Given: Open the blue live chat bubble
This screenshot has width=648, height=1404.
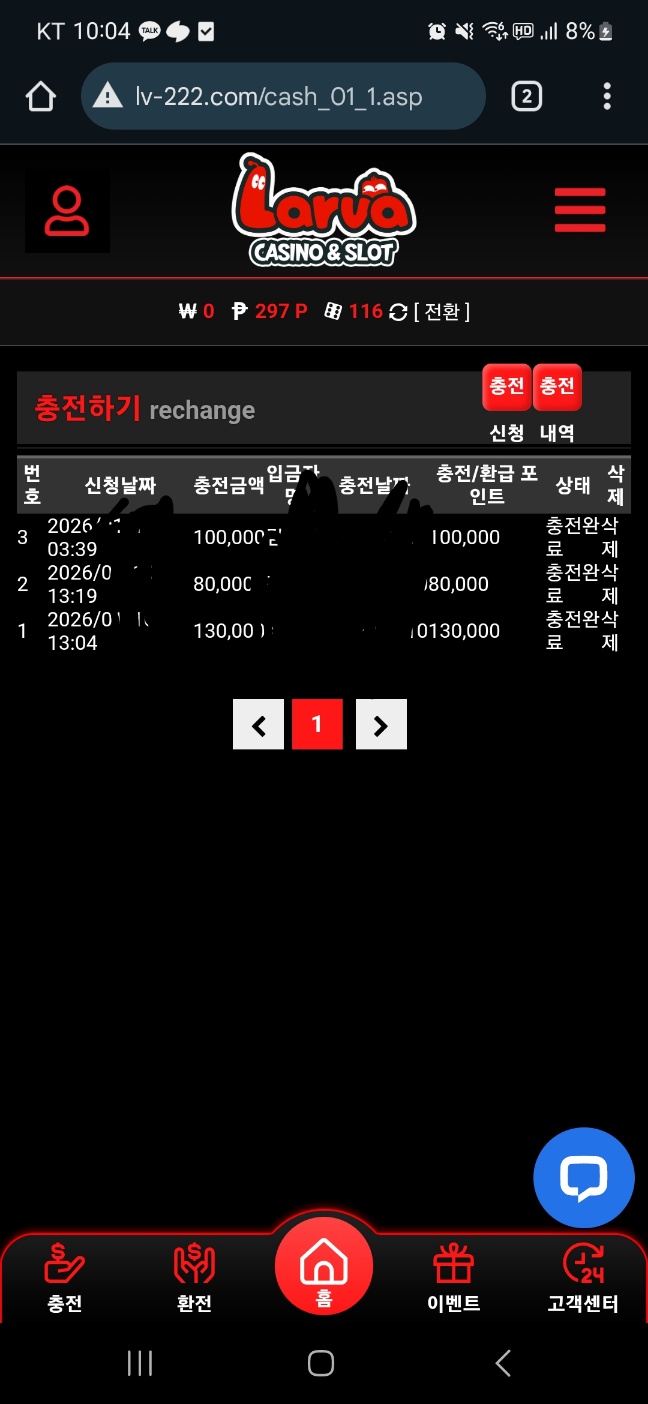Looking at the screenshot, I should [584, 1178].
